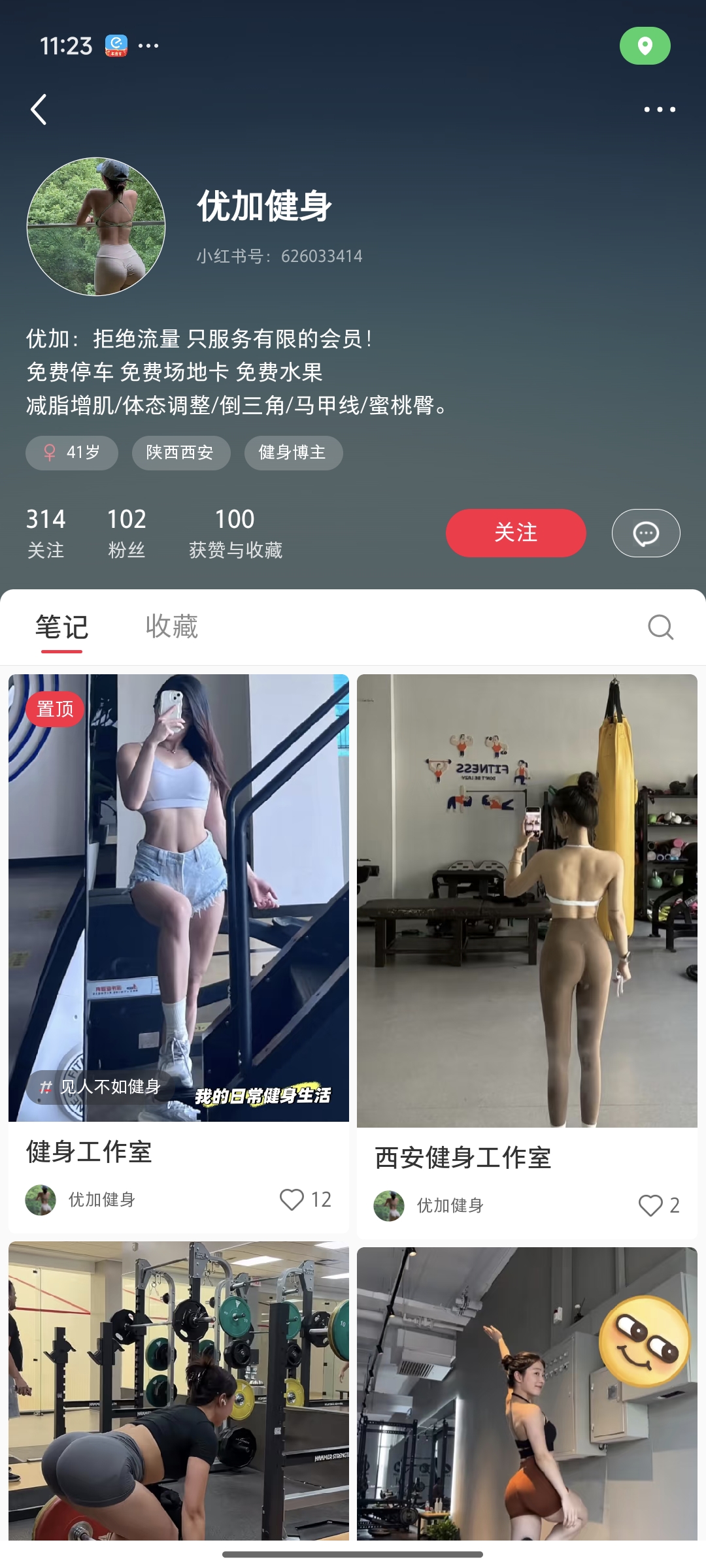Select the 笔记 tab

pos(61,627)
